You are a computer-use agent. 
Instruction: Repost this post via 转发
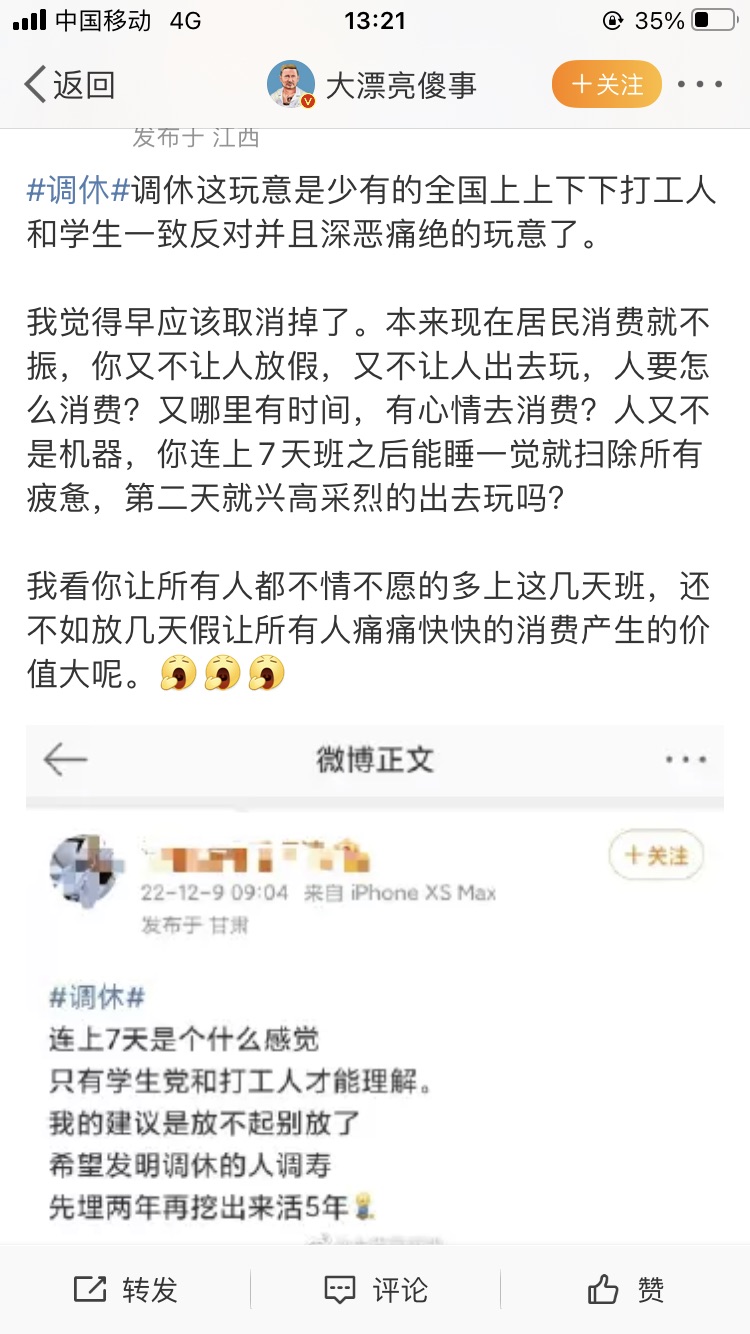tap(126, 1289)
